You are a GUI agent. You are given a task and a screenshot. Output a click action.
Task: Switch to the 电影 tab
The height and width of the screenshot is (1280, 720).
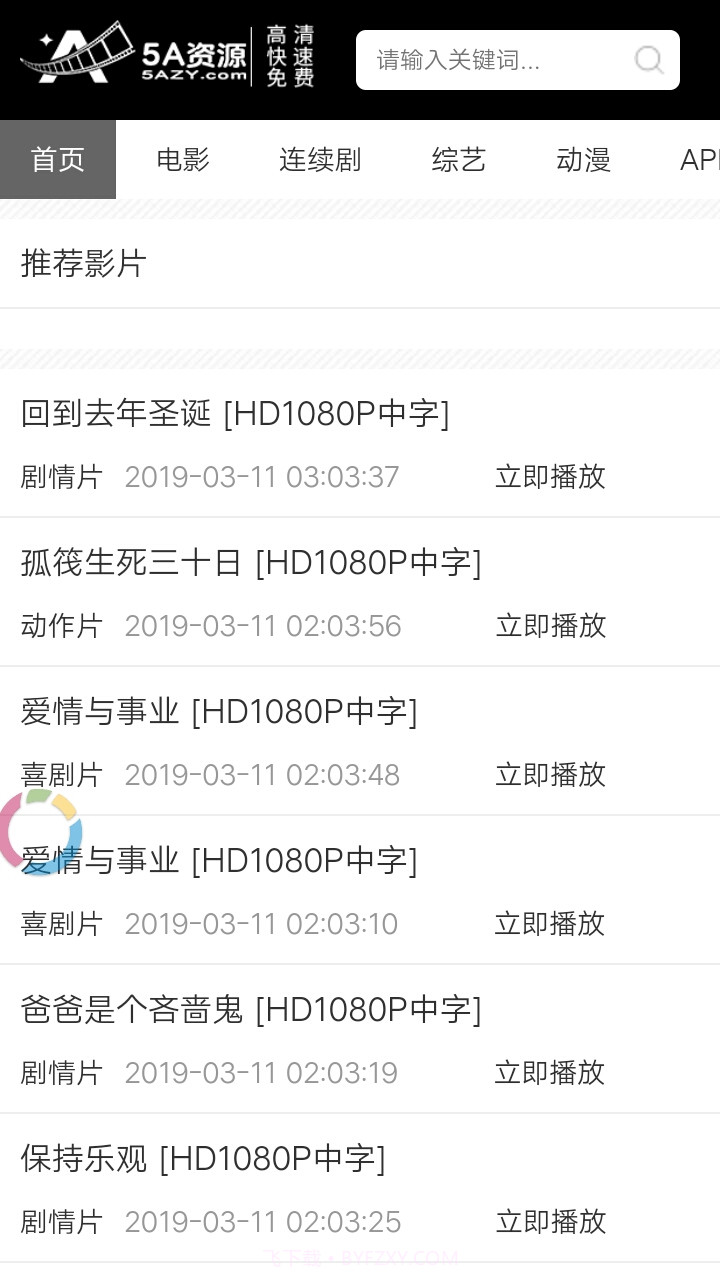(x=181, y=159)
